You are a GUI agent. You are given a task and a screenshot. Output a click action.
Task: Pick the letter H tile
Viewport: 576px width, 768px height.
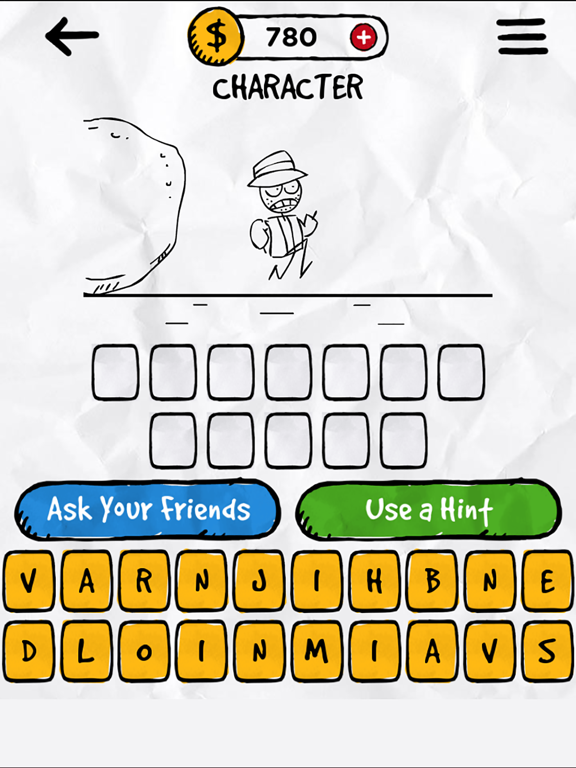[x=374, y=581]
